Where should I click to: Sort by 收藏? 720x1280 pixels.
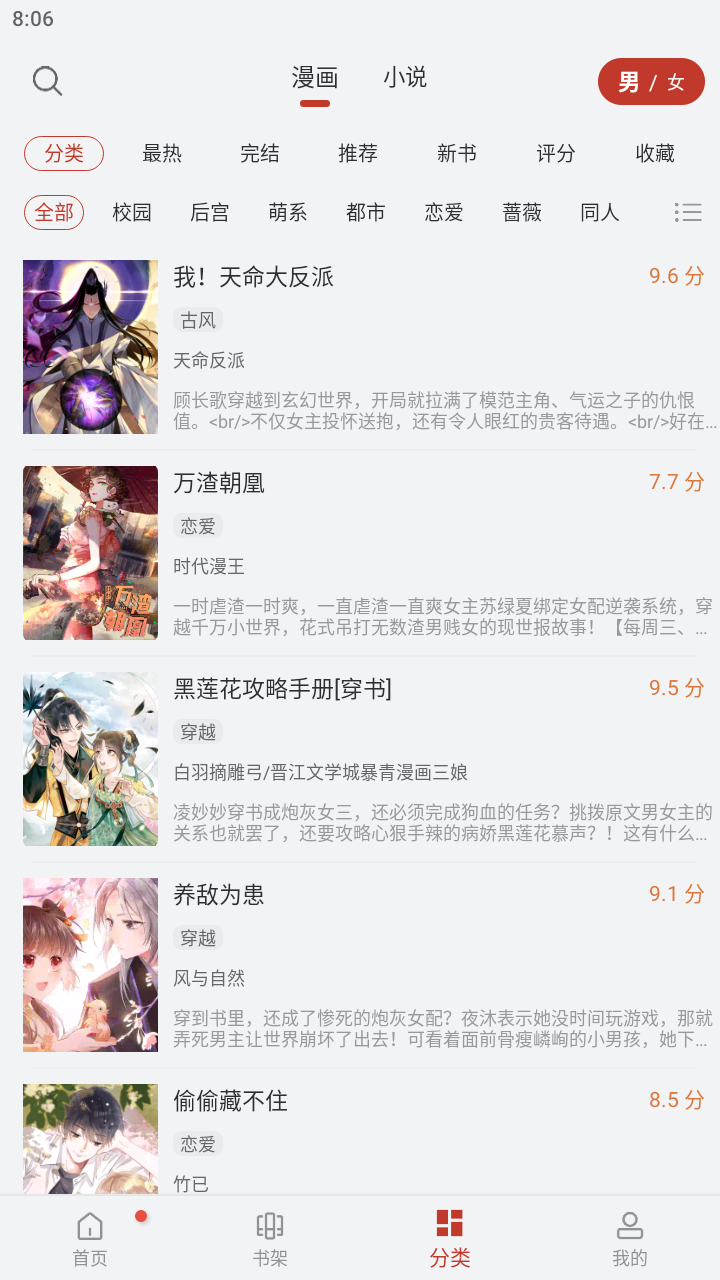tap(655, 154)
